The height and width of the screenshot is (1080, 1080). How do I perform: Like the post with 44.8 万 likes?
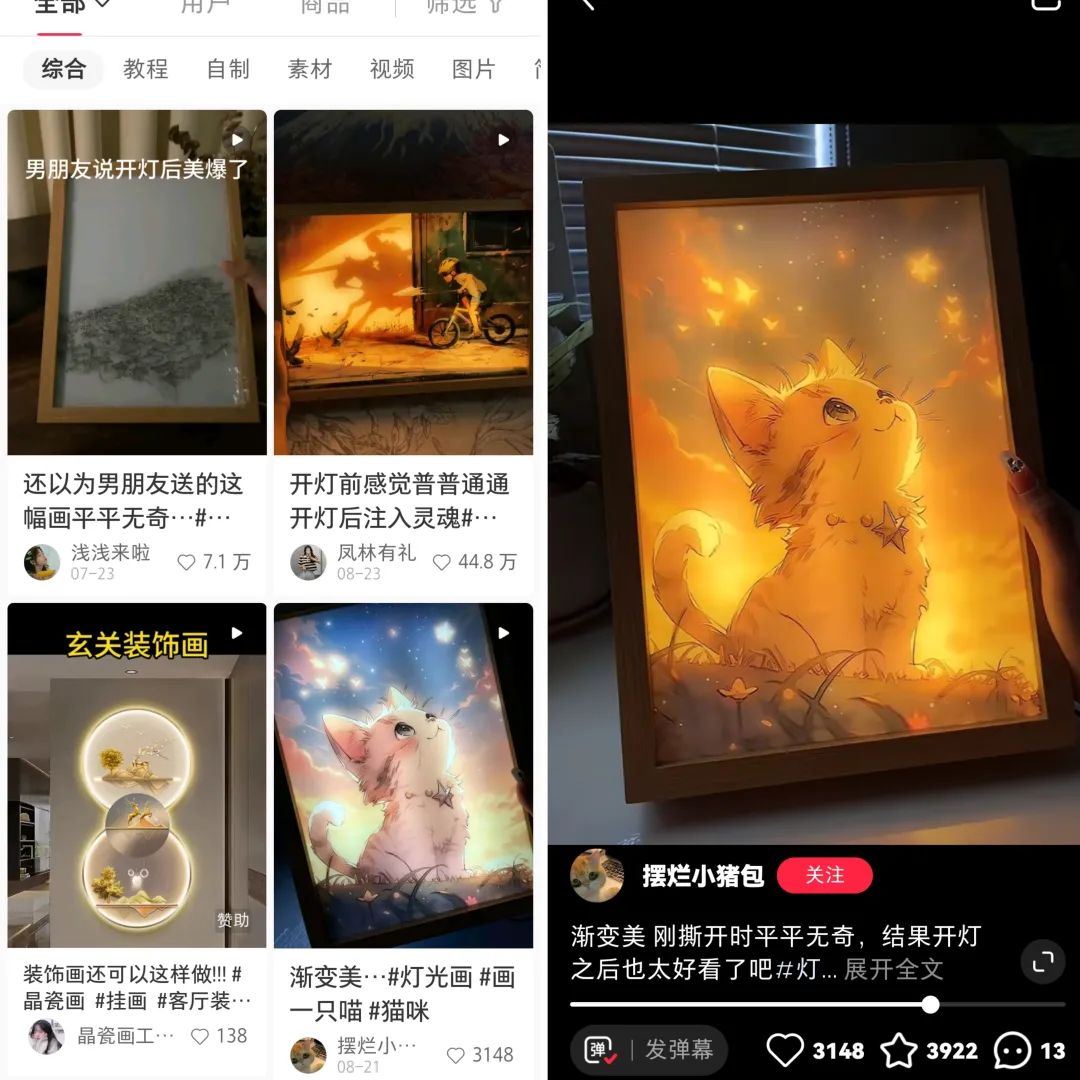442,563
